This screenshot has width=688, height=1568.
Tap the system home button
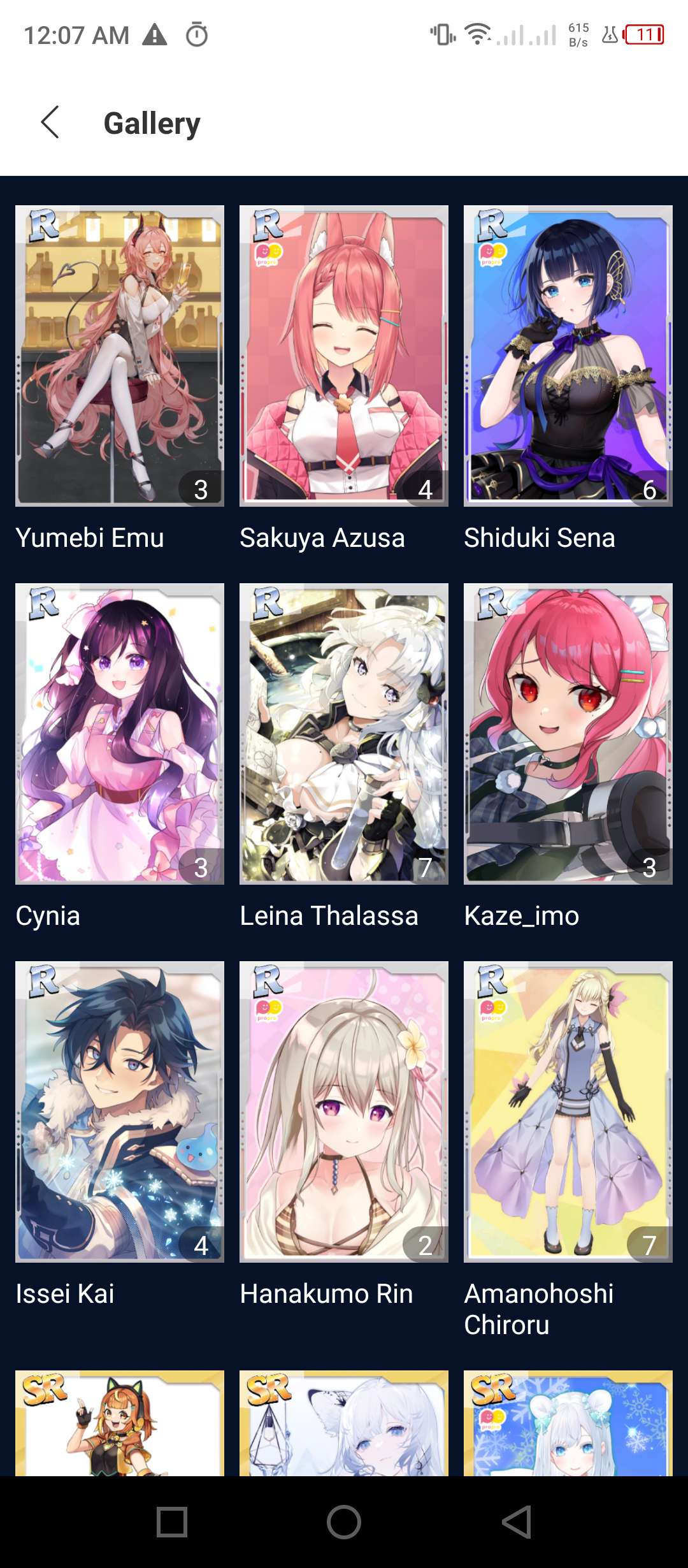pos(344,1522)
